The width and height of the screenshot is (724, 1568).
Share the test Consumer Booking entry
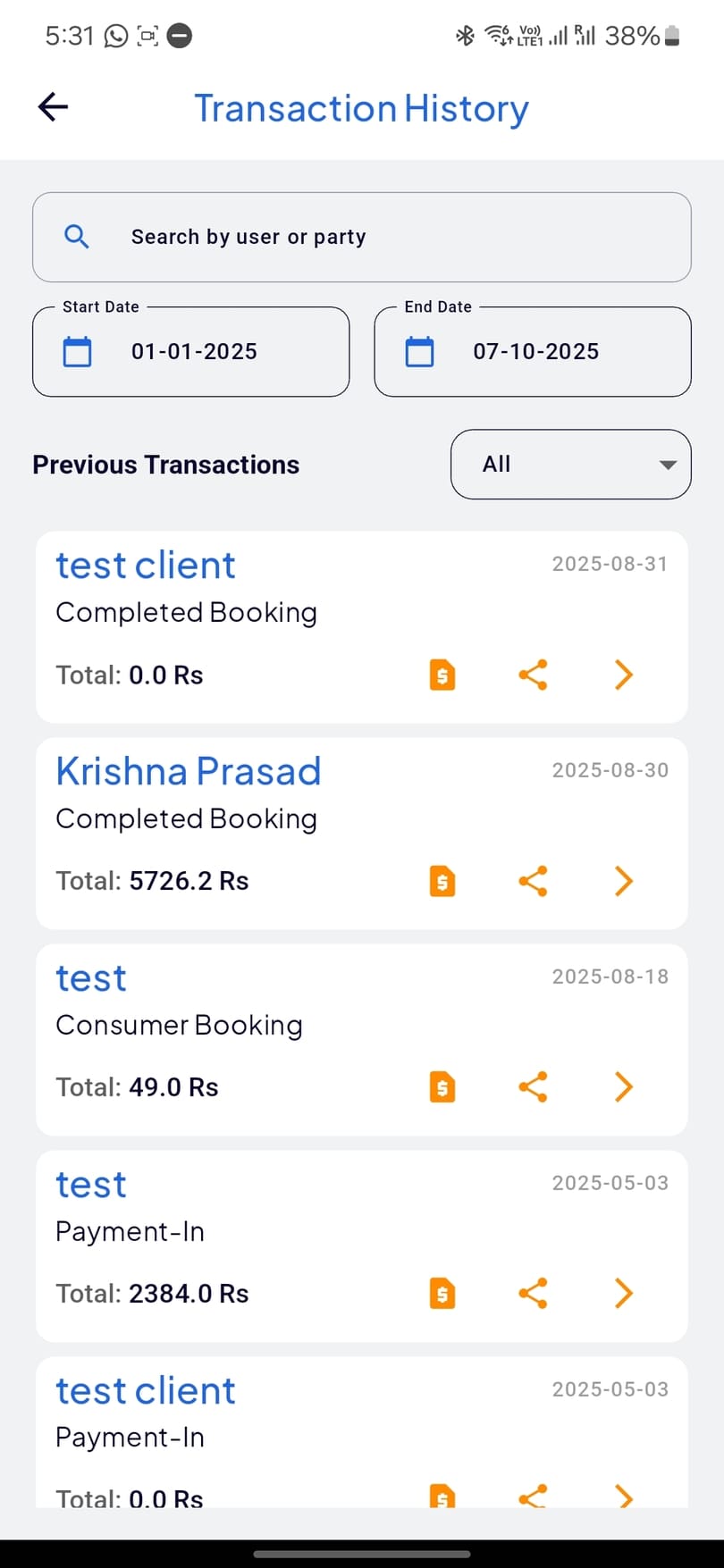point(532,1086)
